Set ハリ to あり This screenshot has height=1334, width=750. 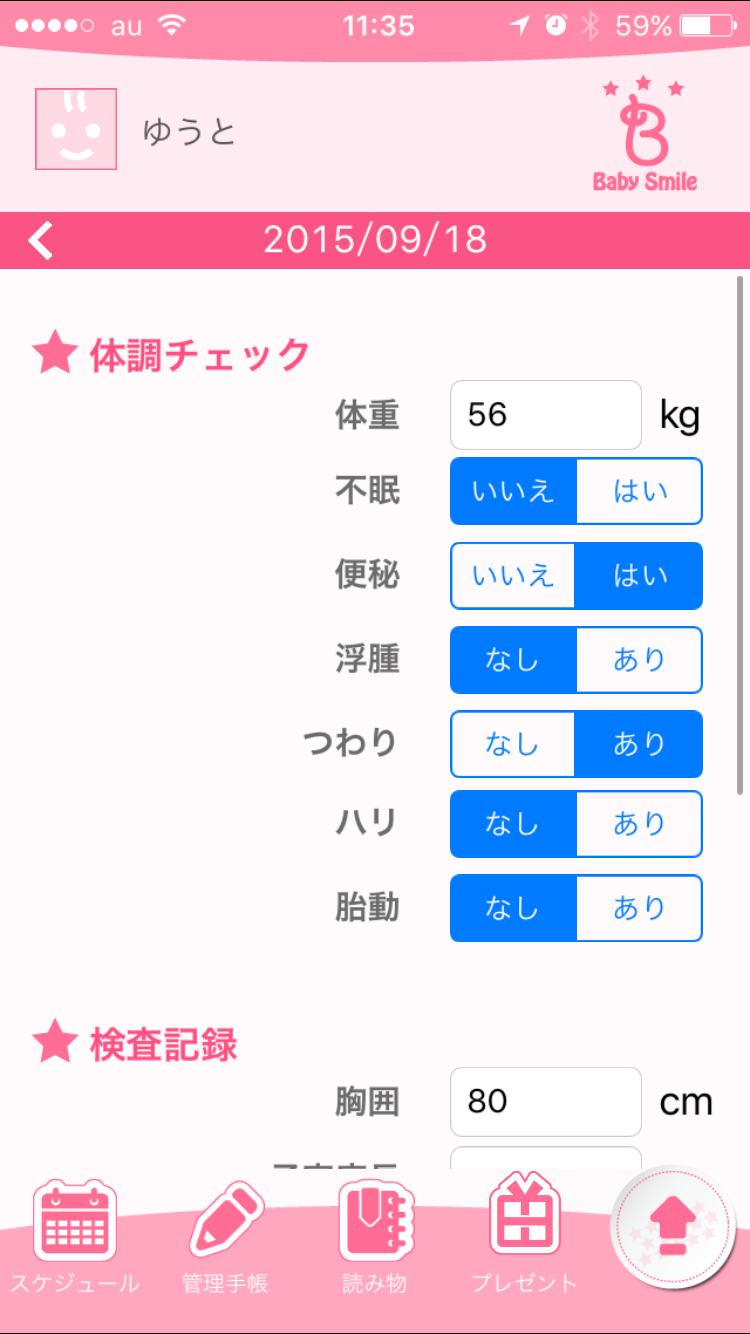coord(640,824)
